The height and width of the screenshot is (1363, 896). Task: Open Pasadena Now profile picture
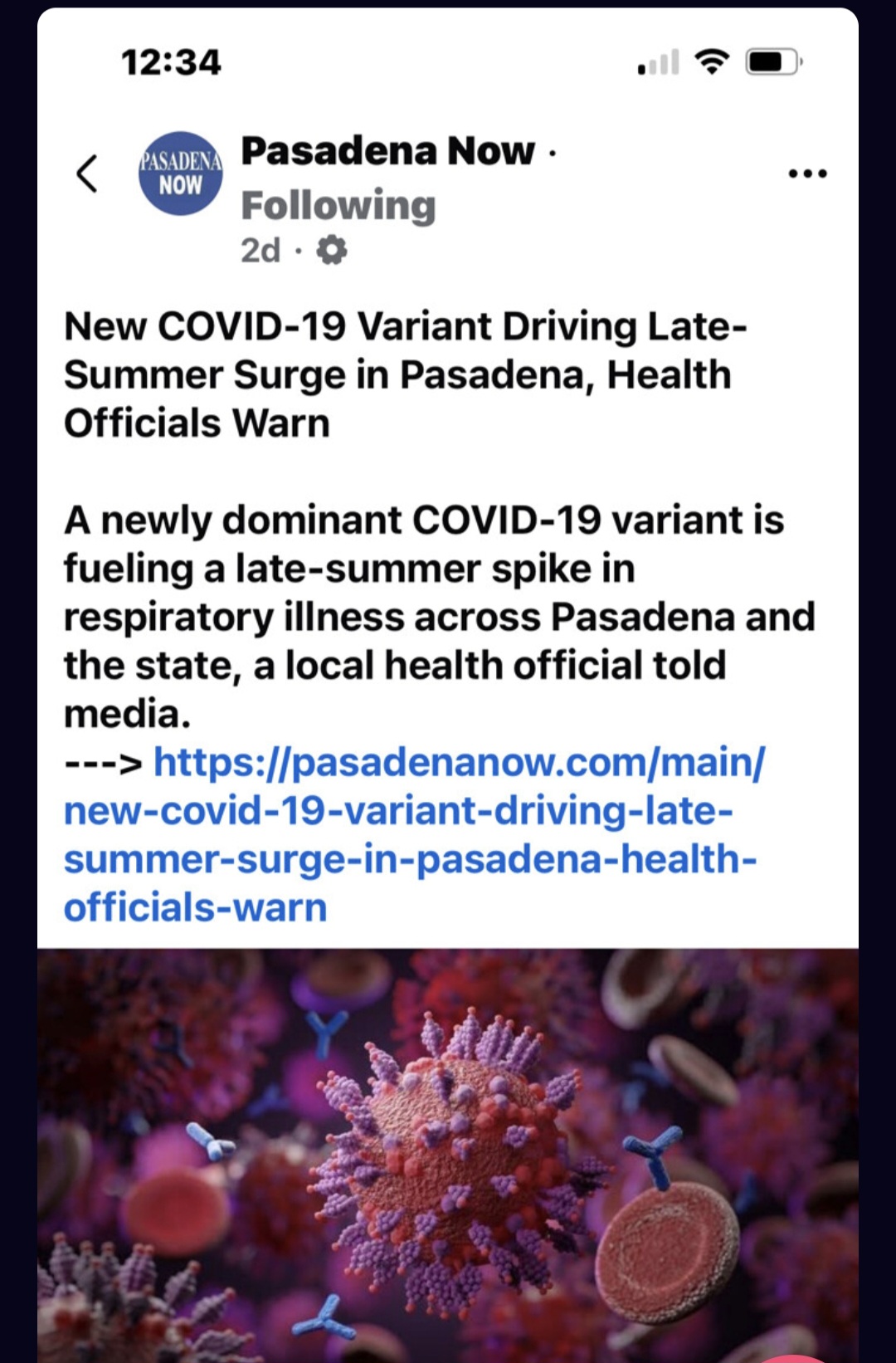[x=180, y=173]
